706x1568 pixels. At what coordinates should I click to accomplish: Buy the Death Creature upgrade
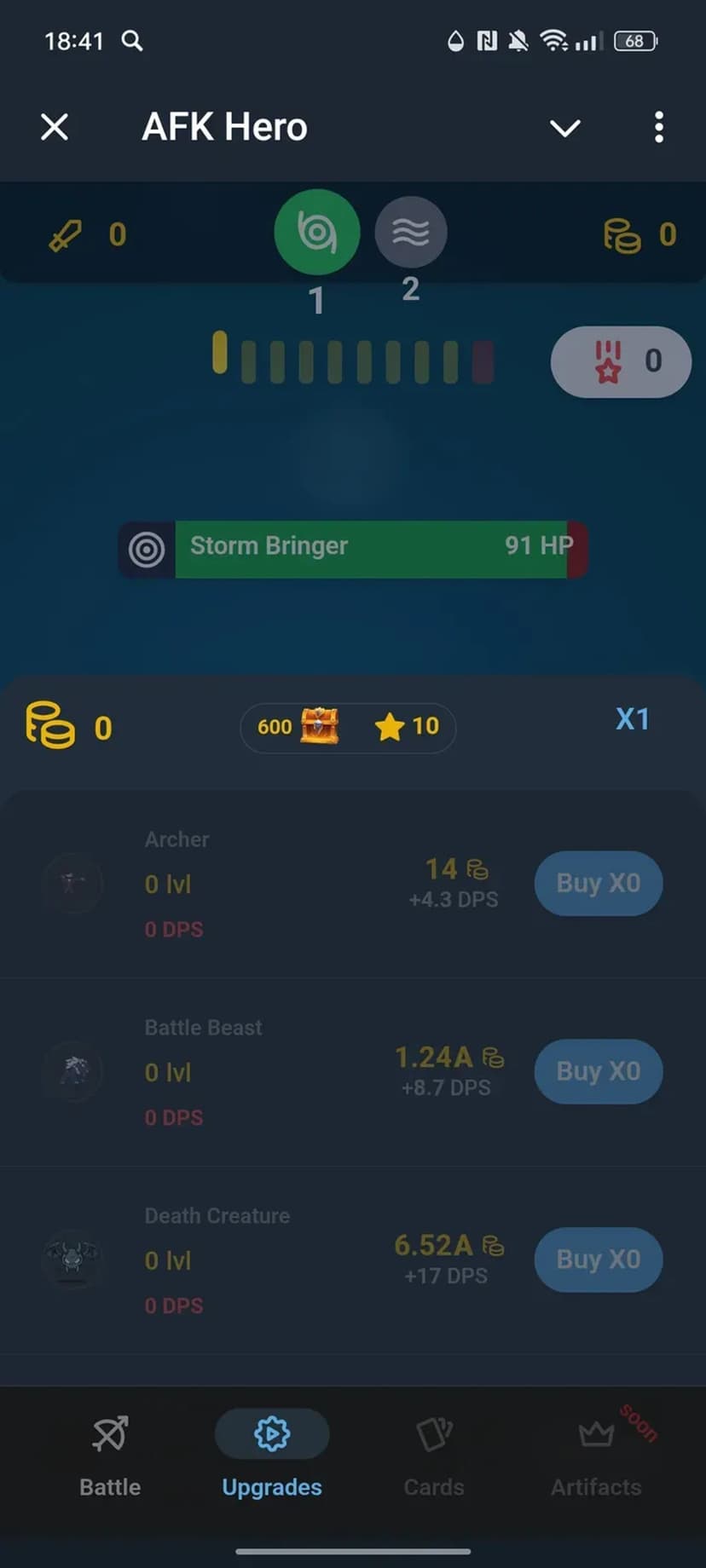(x=598, y=1260)
